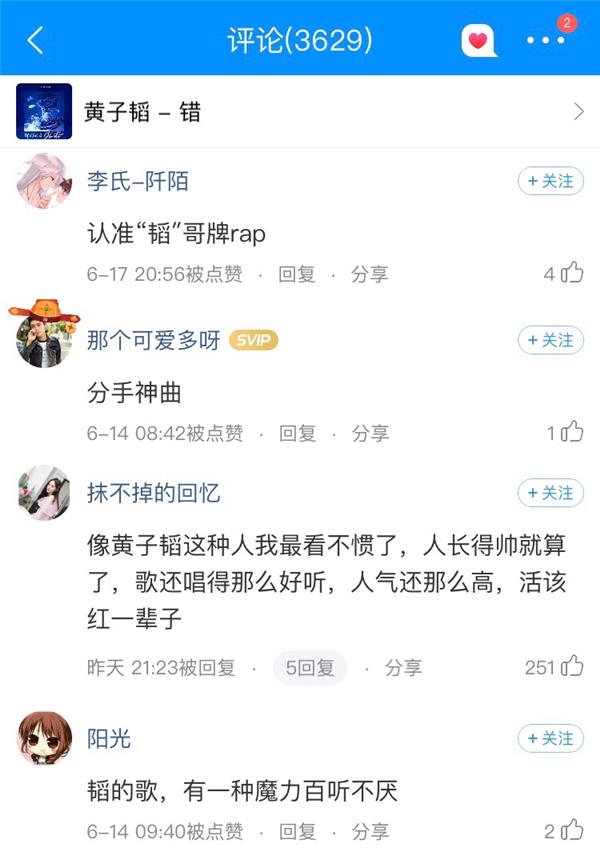
Task: Follow user 抹不掉的回忆
Action: pyautogui.click(x=550, y=493)
